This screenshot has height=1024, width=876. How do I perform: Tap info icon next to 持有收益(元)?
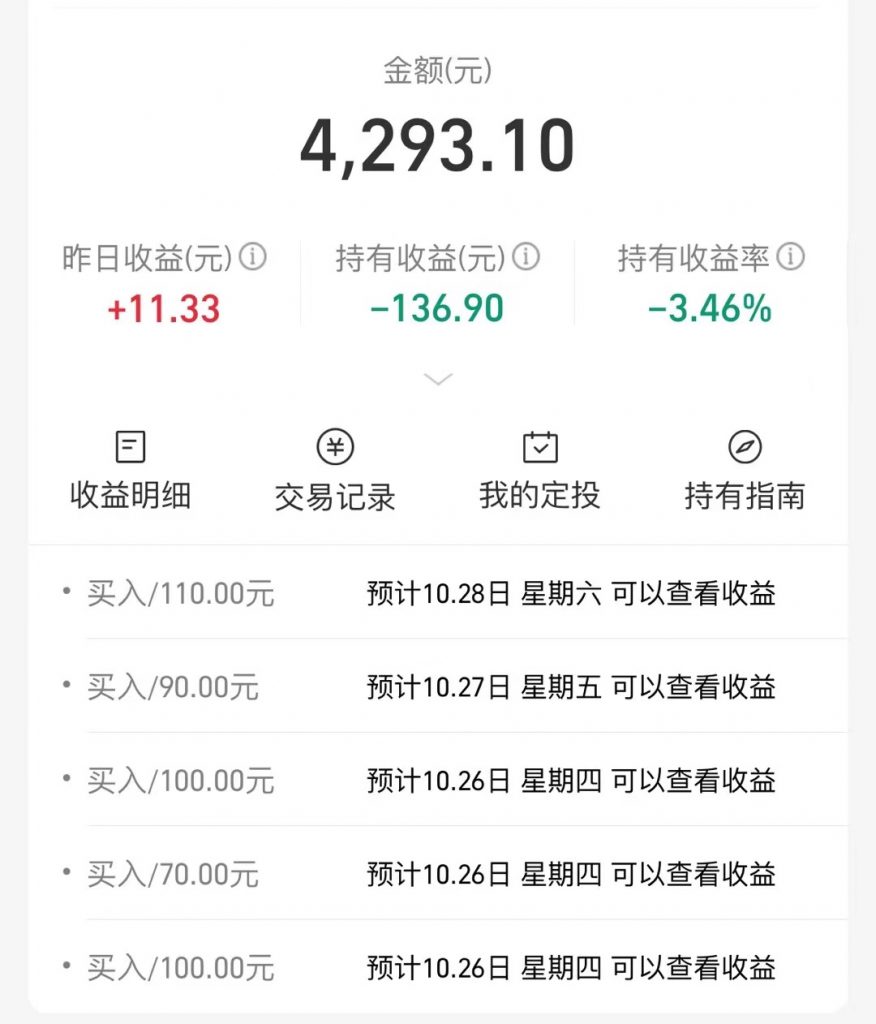pos(526,258)
